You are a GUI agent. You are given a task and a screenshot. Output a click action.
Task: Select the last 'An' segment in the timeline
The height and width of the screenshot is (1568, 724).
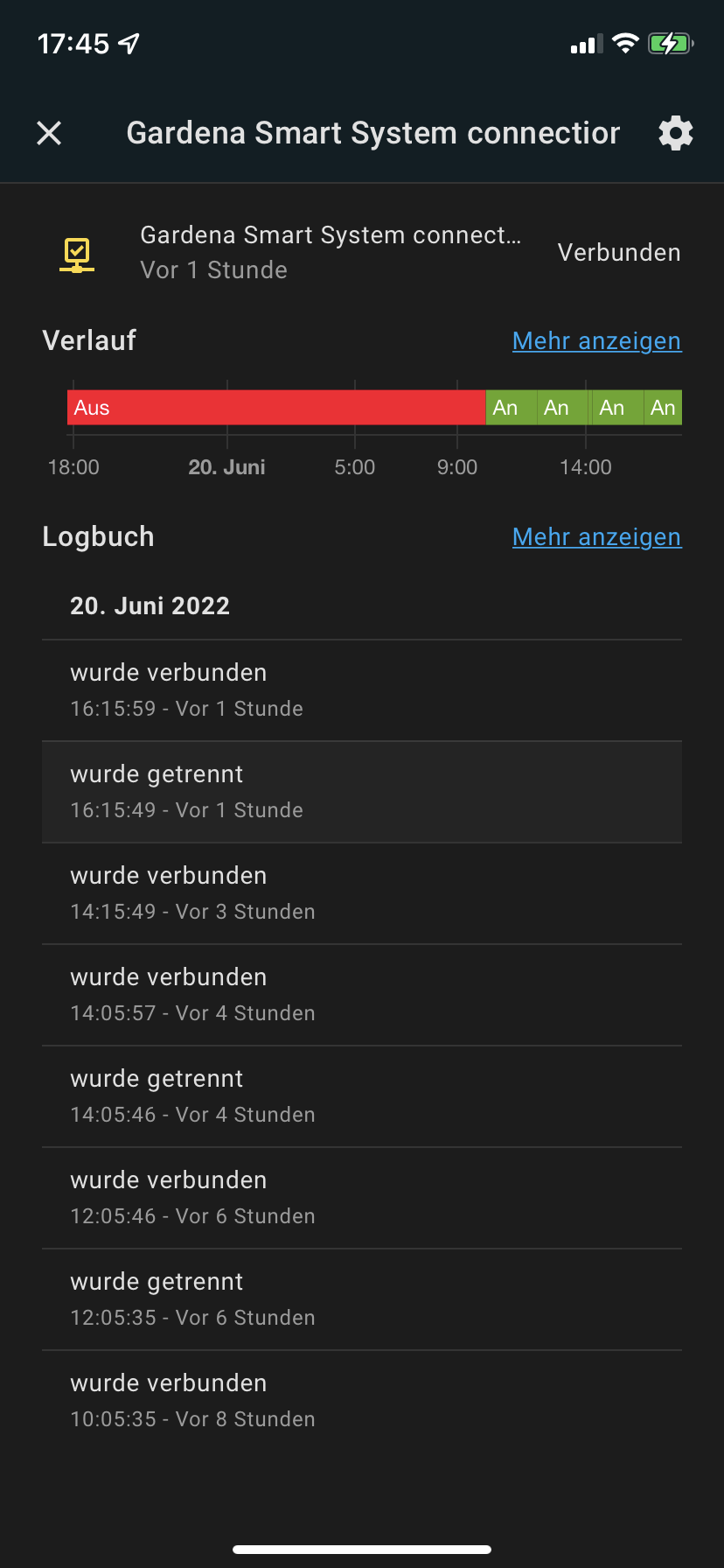click(x=663, y=407)
